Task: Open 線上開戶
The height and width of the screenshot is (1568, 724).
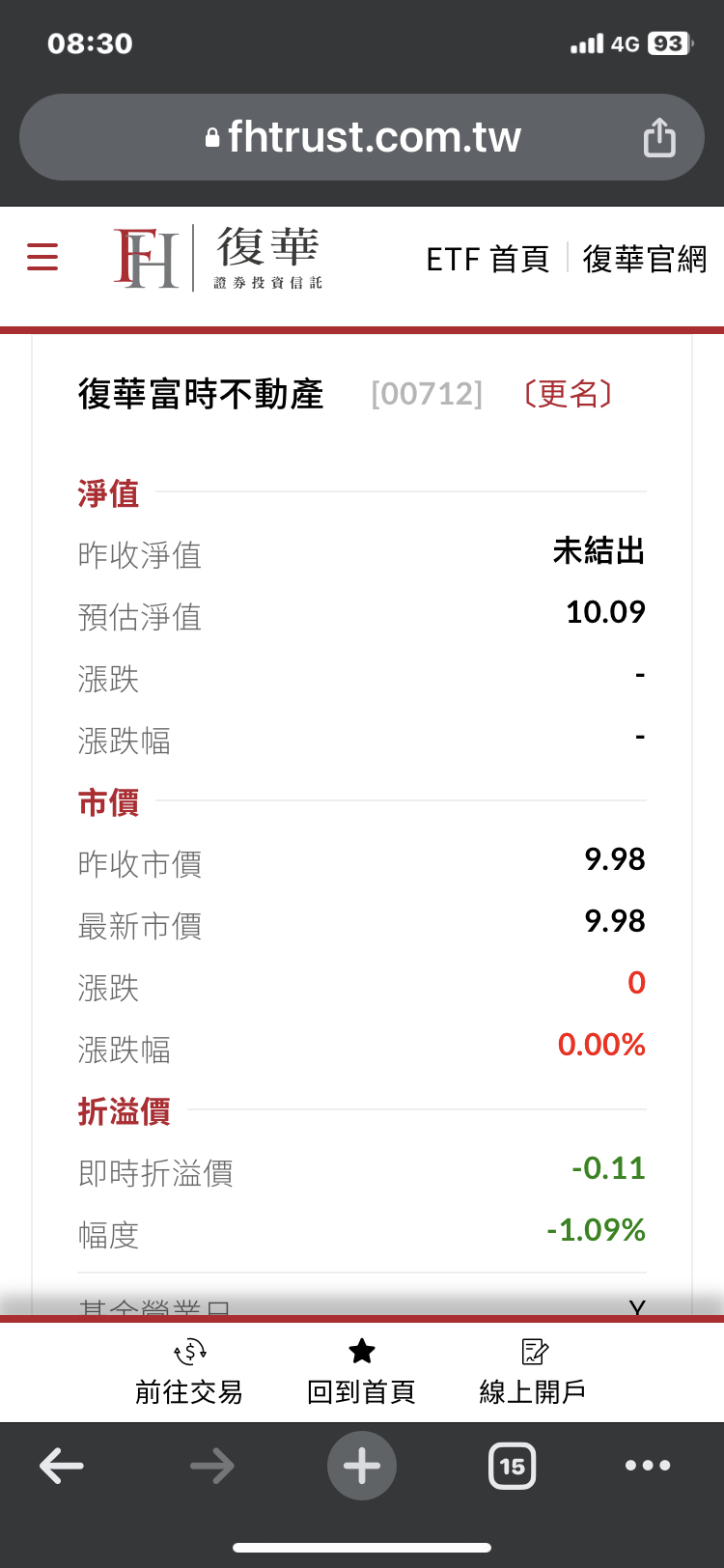Action: point(534,1372)
